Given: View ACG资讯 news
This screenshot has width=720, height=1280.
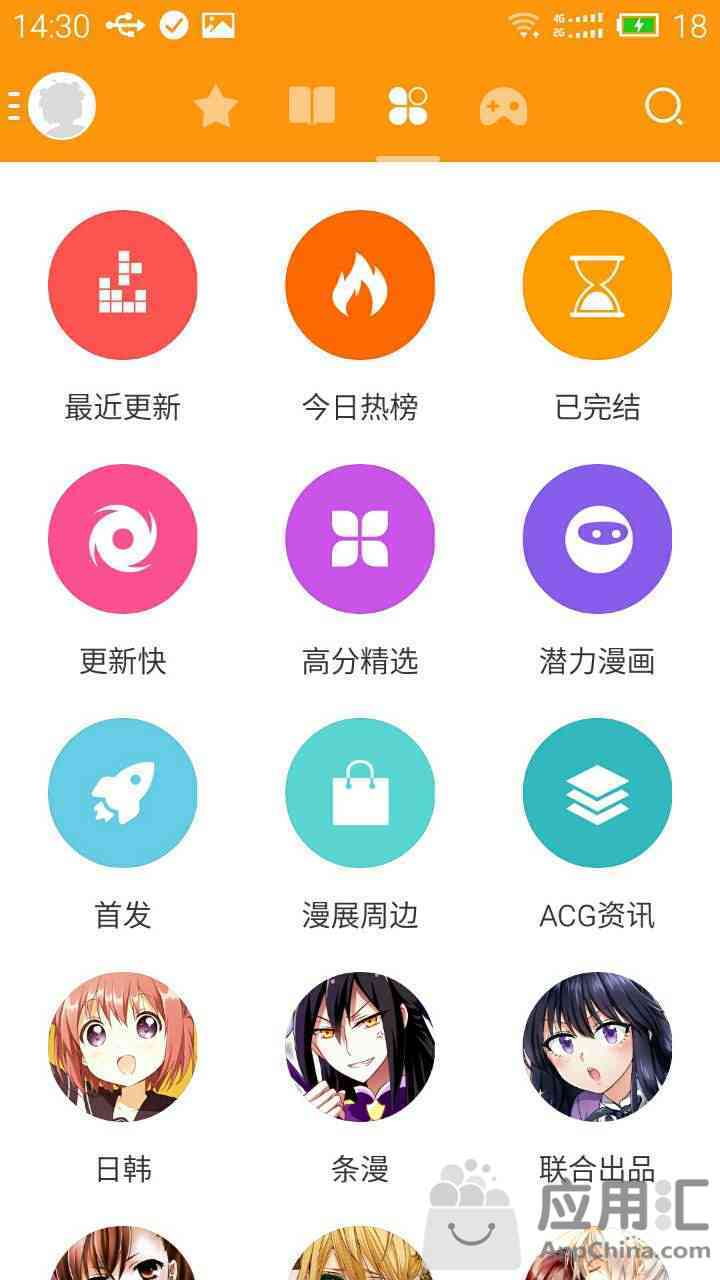Looking at the screenshot, I should click(597, 793).
